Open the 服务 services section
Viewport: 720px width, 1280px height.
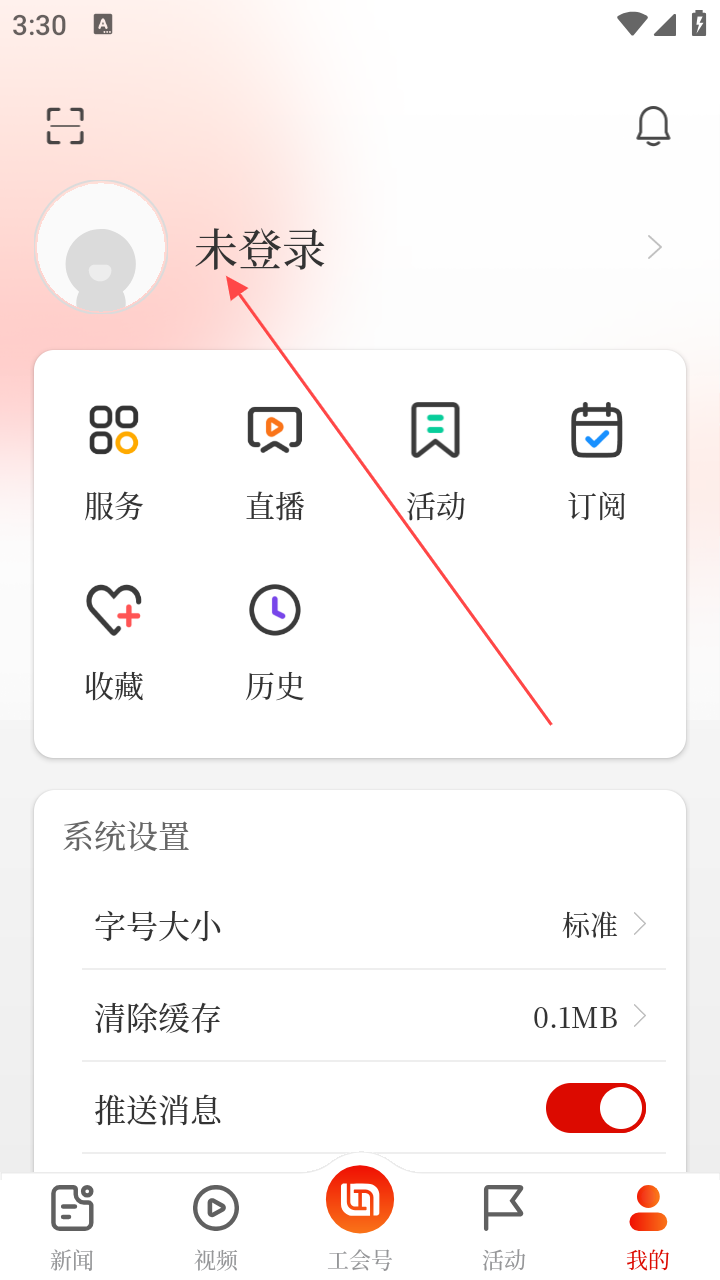[x=114, y=461]
